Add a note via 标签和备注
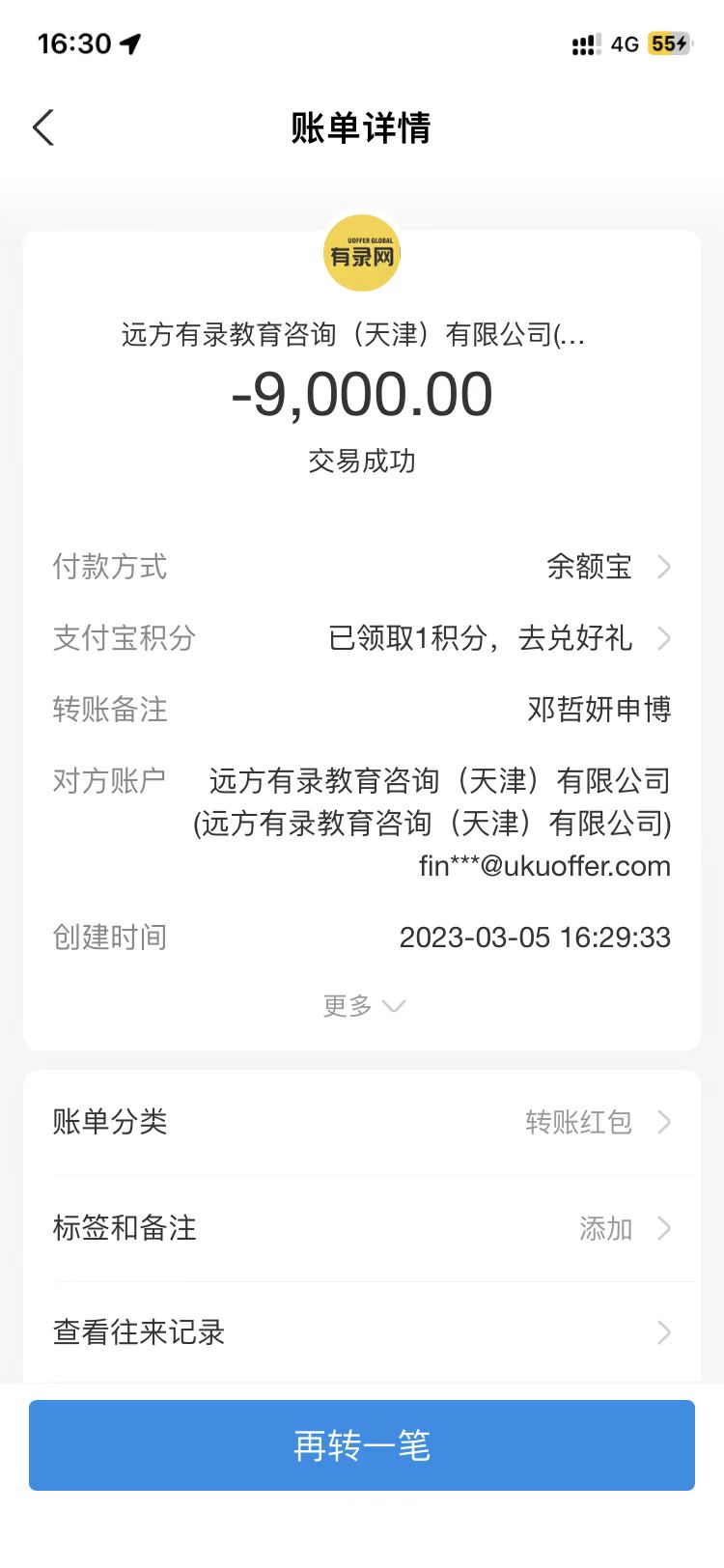 click(362, 1228)
